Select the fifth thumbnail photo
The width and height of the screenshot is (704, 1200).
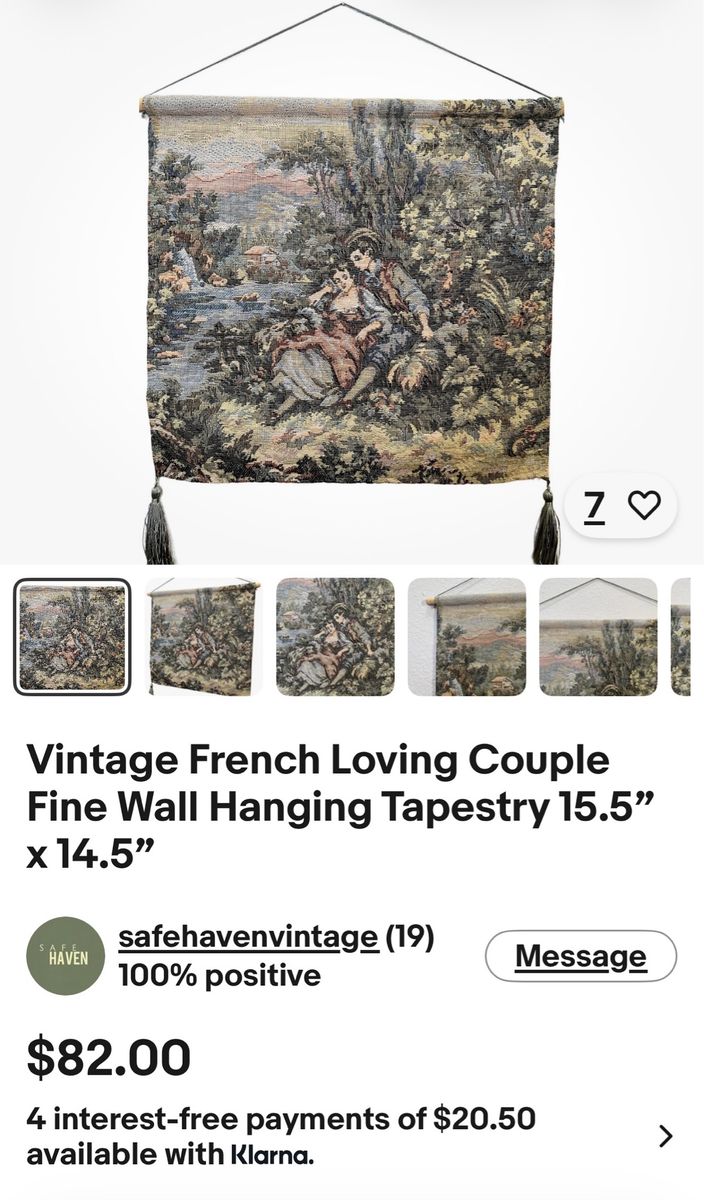598,636
